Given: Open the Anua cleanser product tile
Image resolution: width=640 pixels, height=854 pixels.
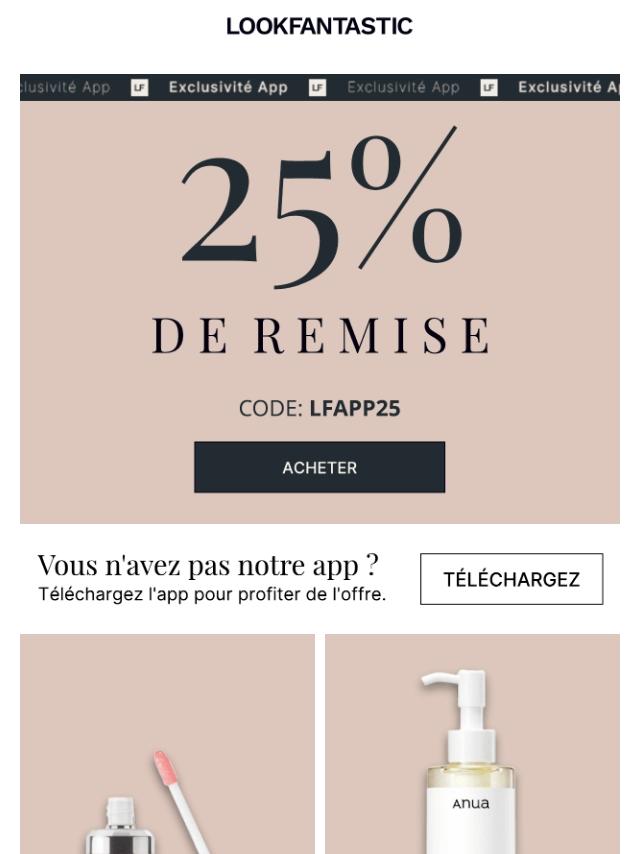Looking at the screenshot, I should pos(472,744).
